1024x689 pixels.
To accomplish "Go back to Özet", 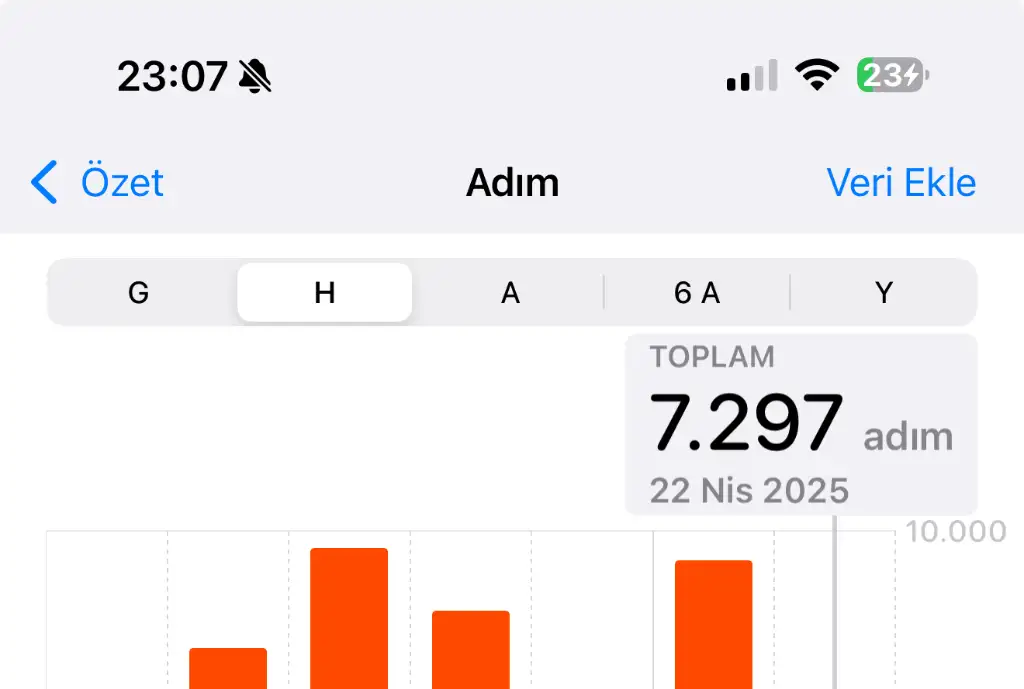I will pos(98,183).
